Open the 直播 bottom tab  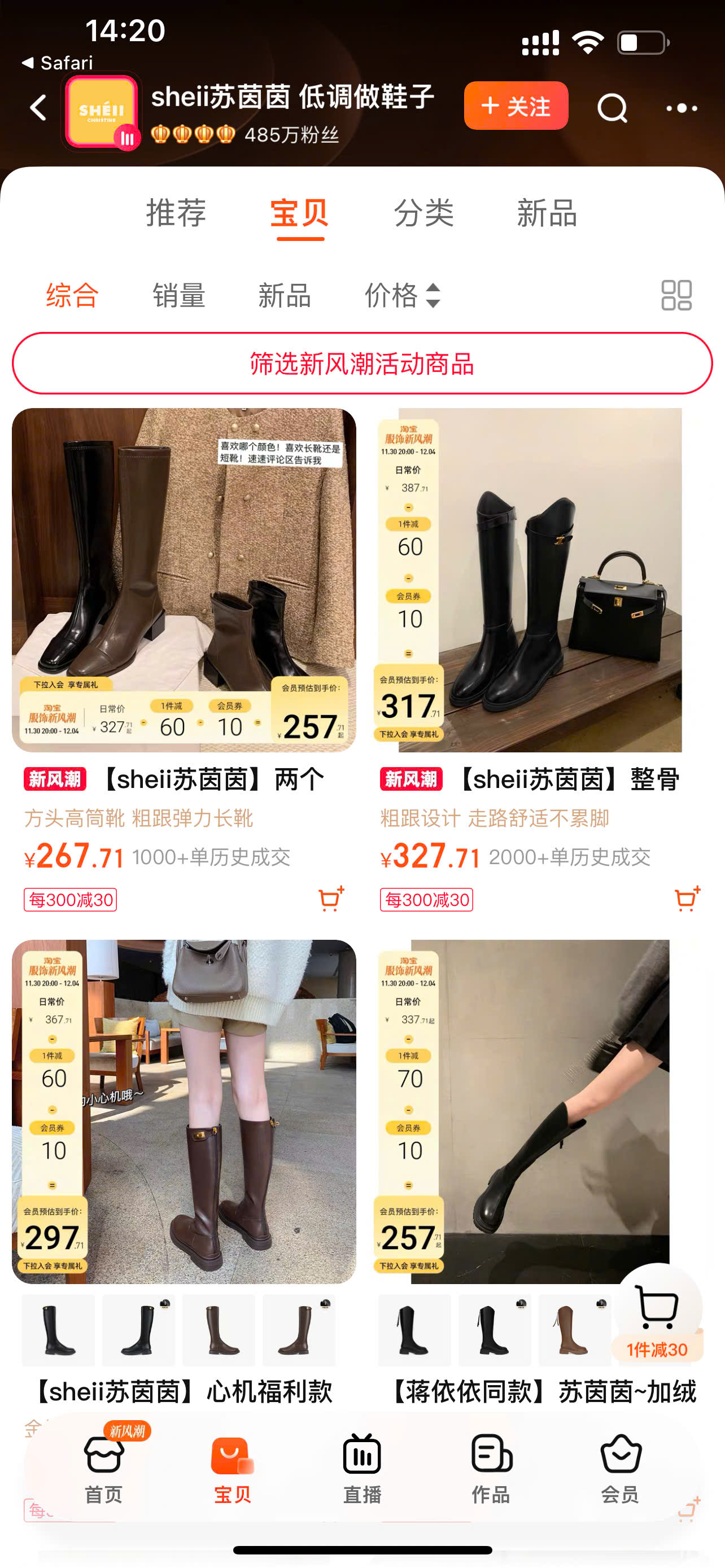pos(362,1468)
